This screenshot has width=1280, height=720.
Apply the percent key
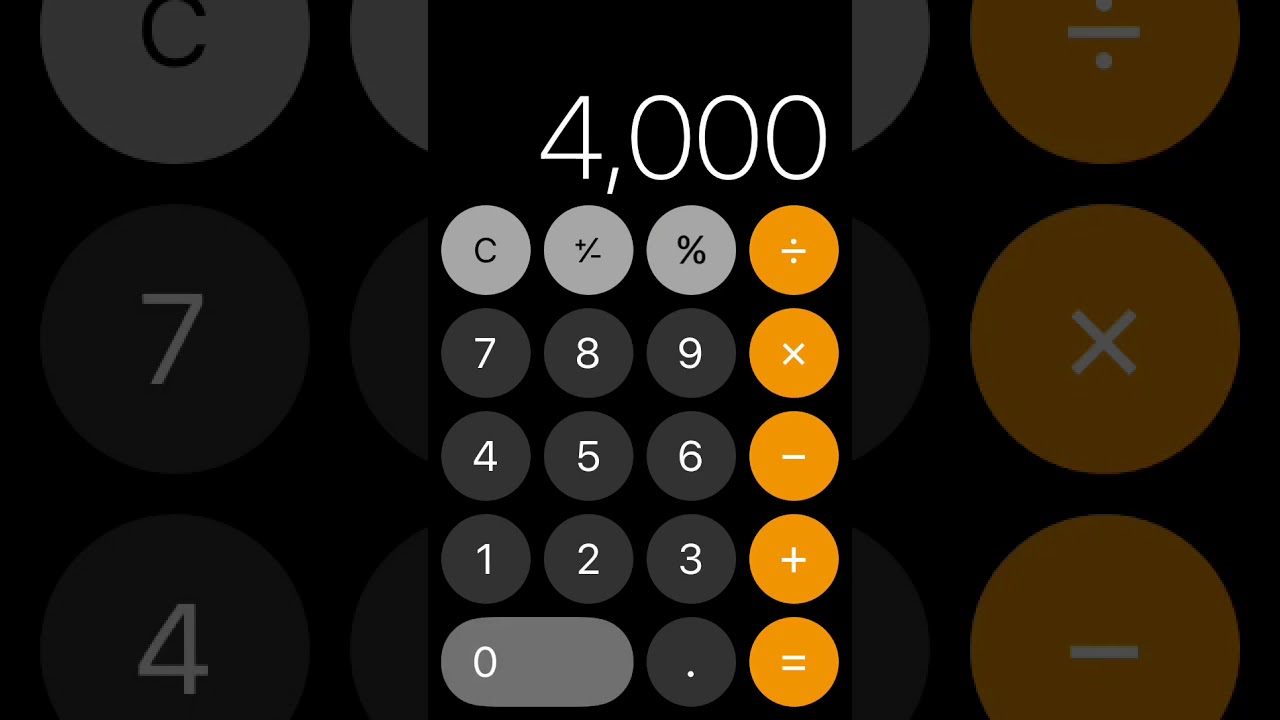point(691,250)
